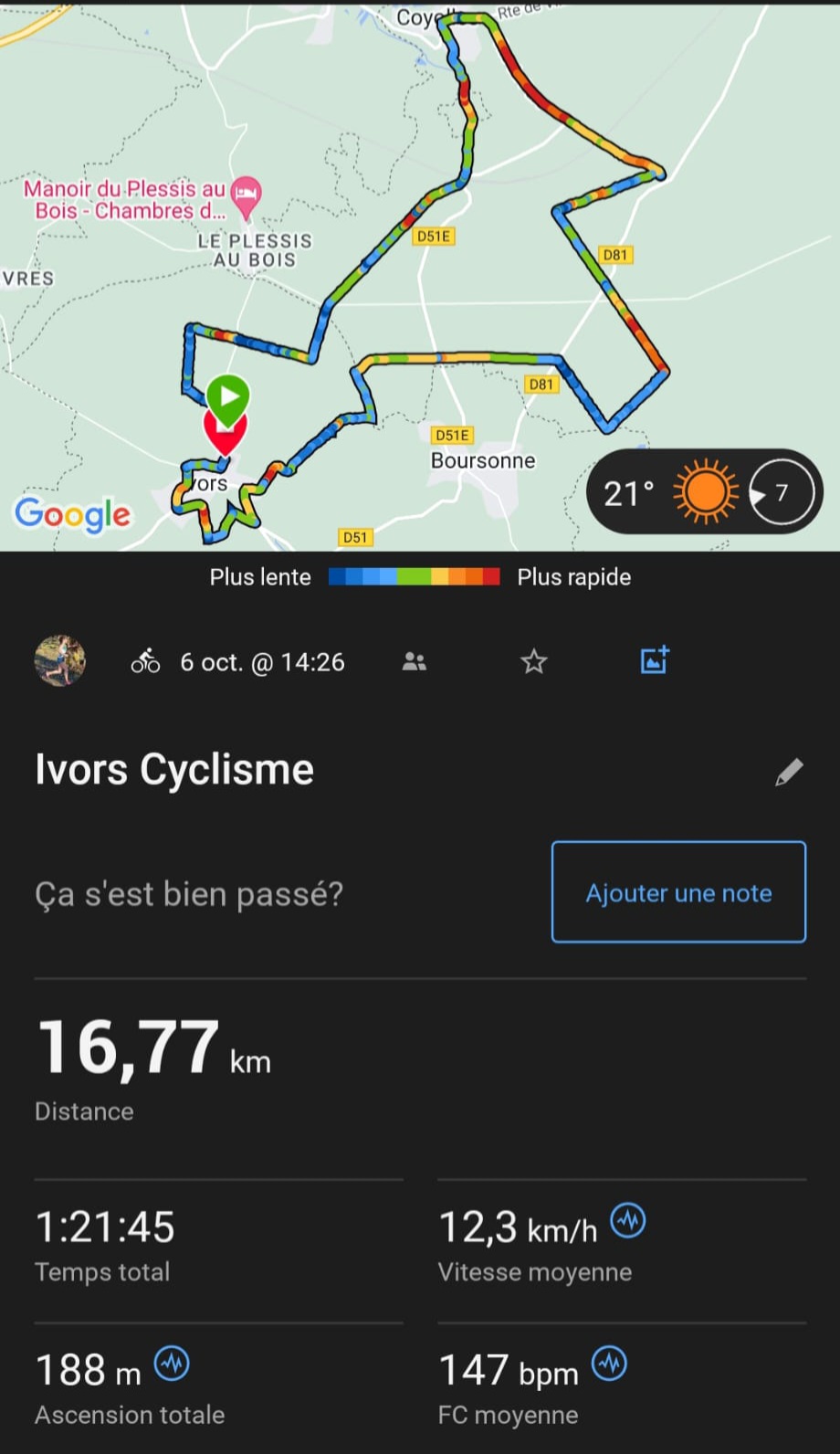
Task: Open the activity privacy people icon
Action: (x=415, y=661)
